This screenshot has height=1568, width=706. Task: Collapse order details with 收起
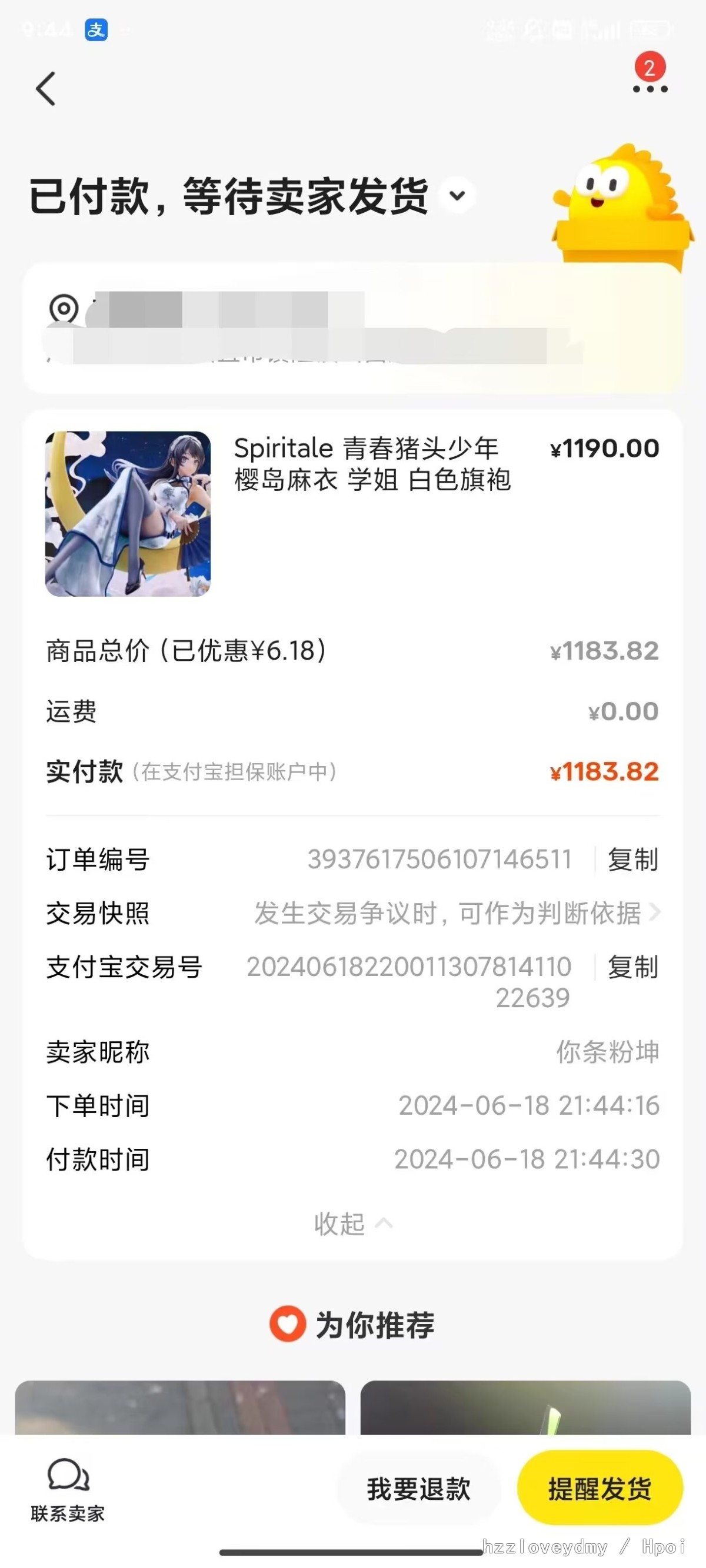pos(352,1223)
